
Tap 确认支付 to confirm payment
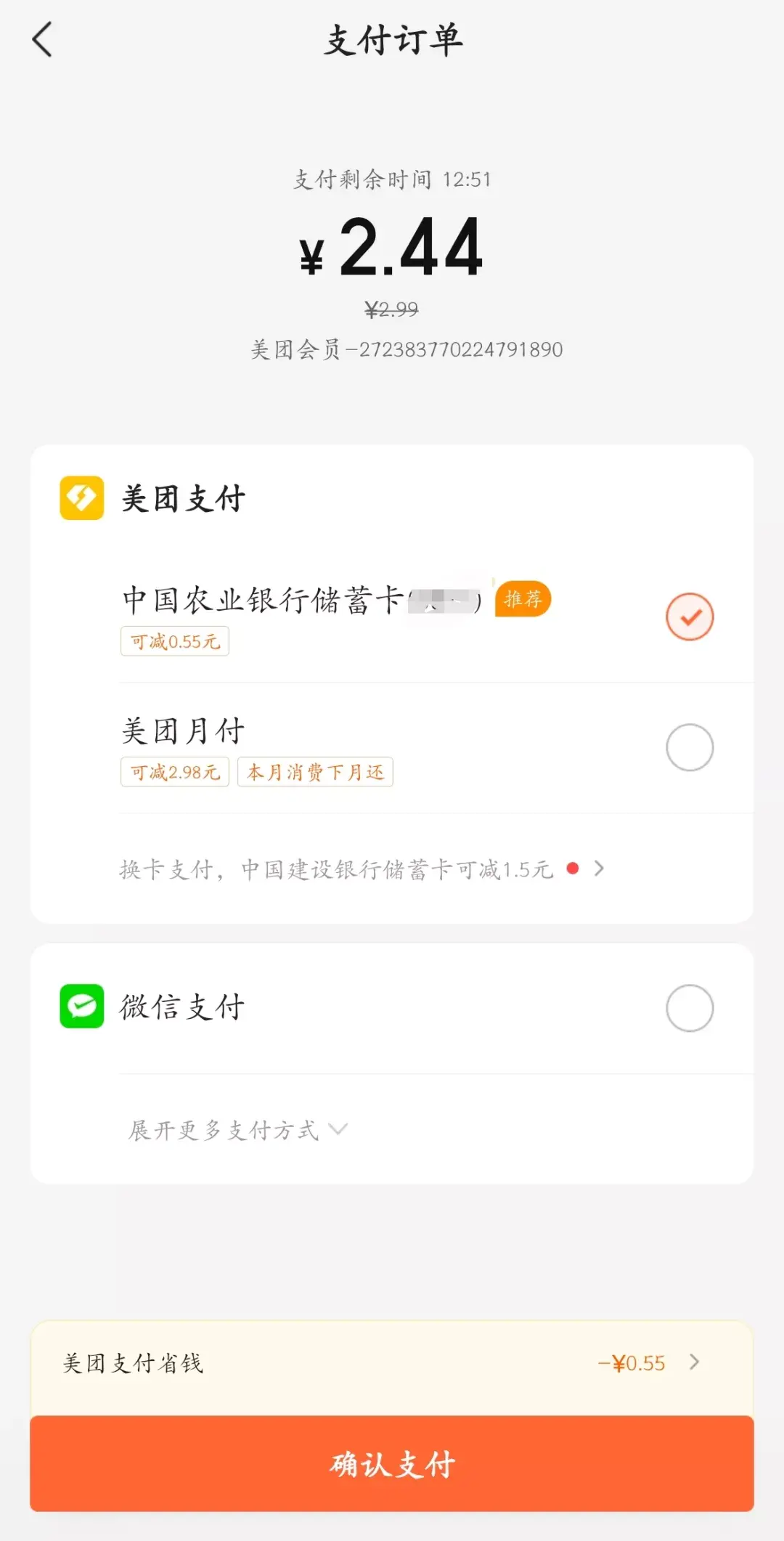392,1464
